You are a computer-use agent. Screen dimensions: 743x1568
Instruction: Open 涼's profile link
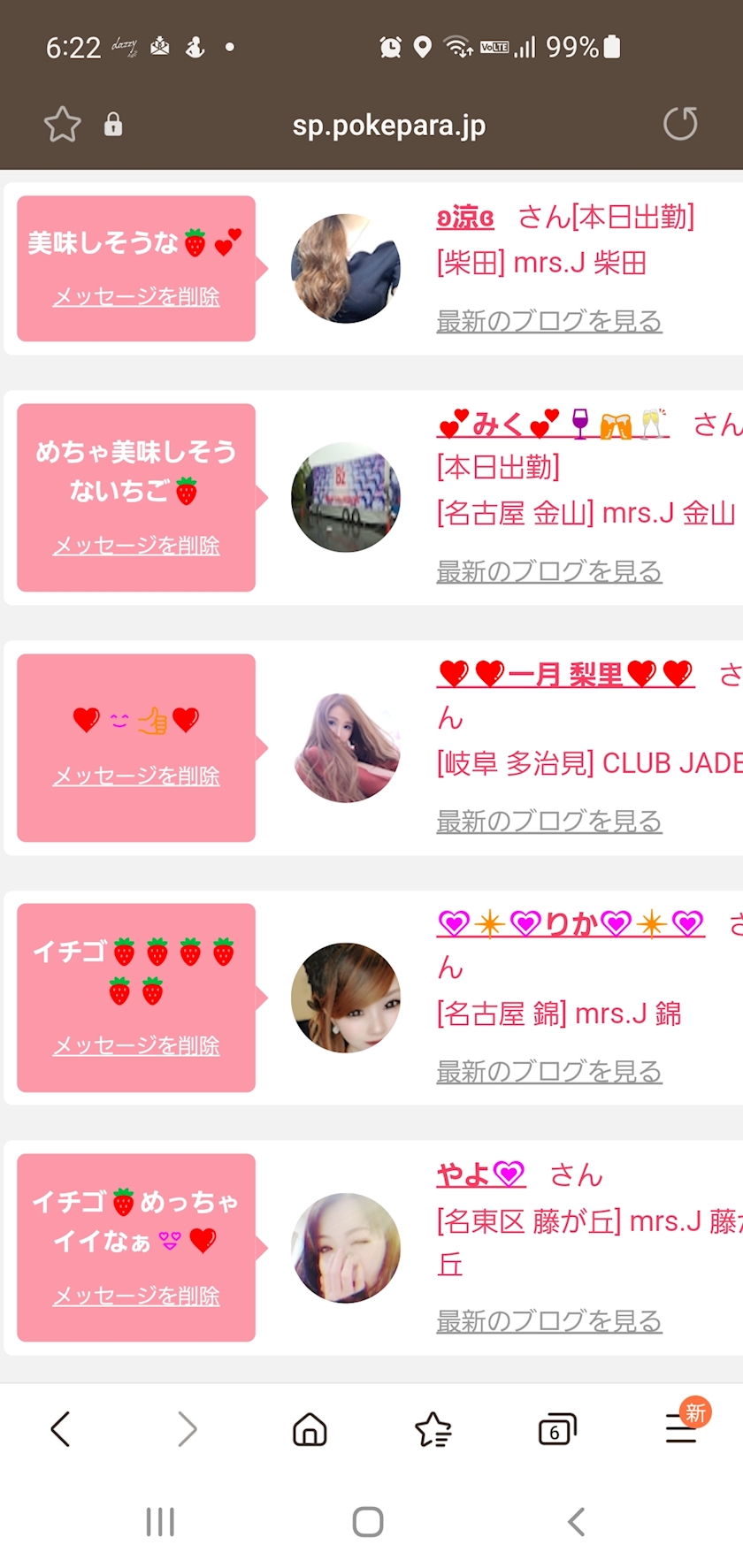point(465,217)
